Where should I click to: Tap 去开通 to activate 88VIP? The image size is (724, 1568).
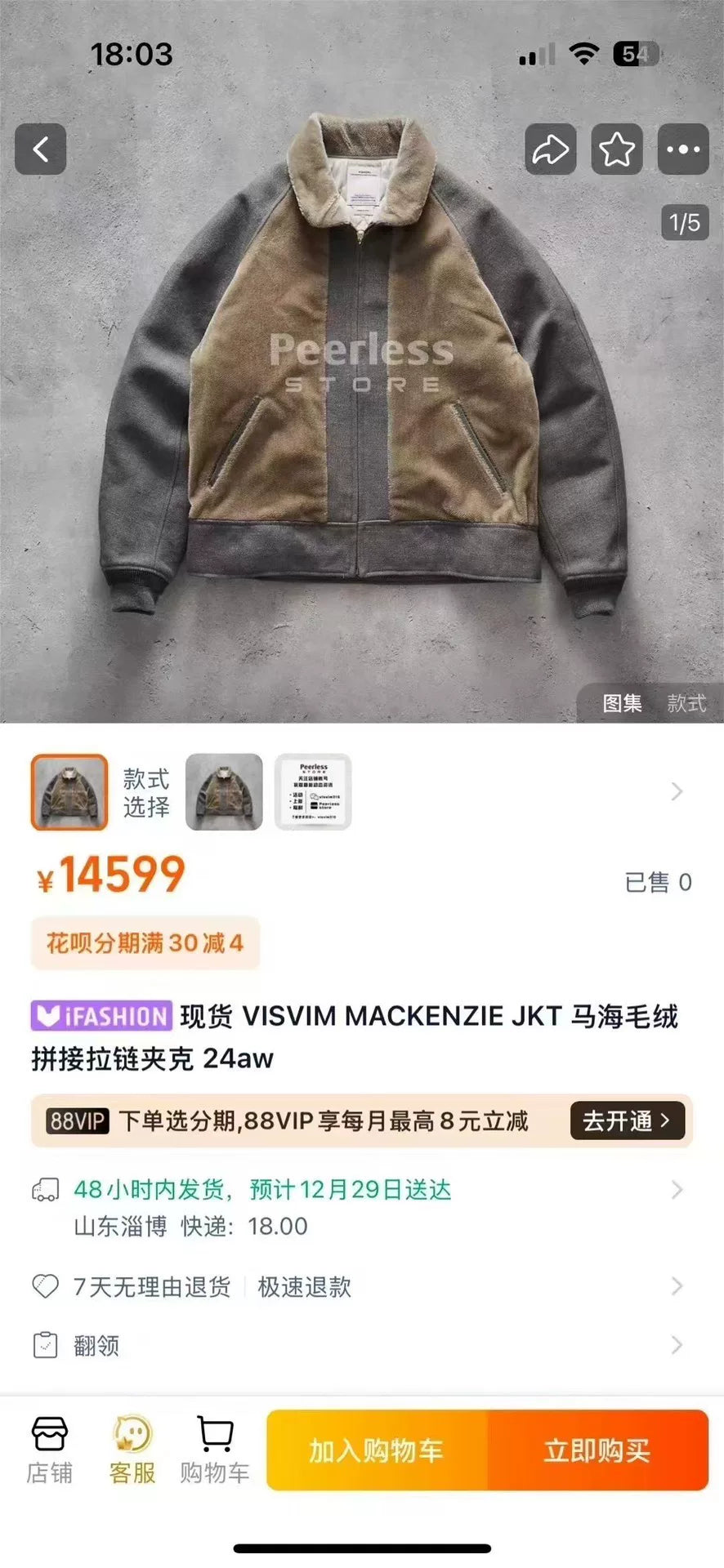tap(626, 1121)
